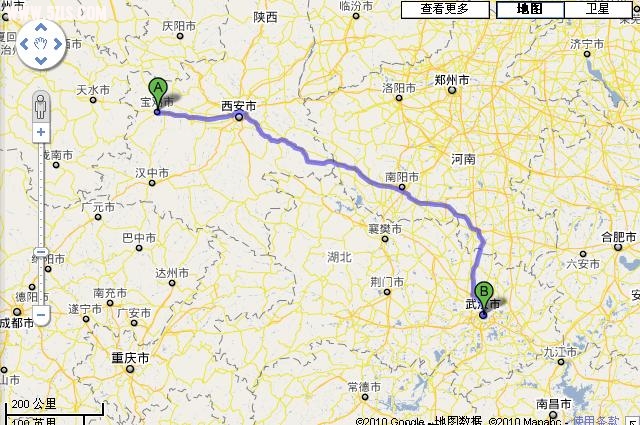Switch to the 卫星 satellite view
This screenshot has width=640, height=425.
pos(597,9)
